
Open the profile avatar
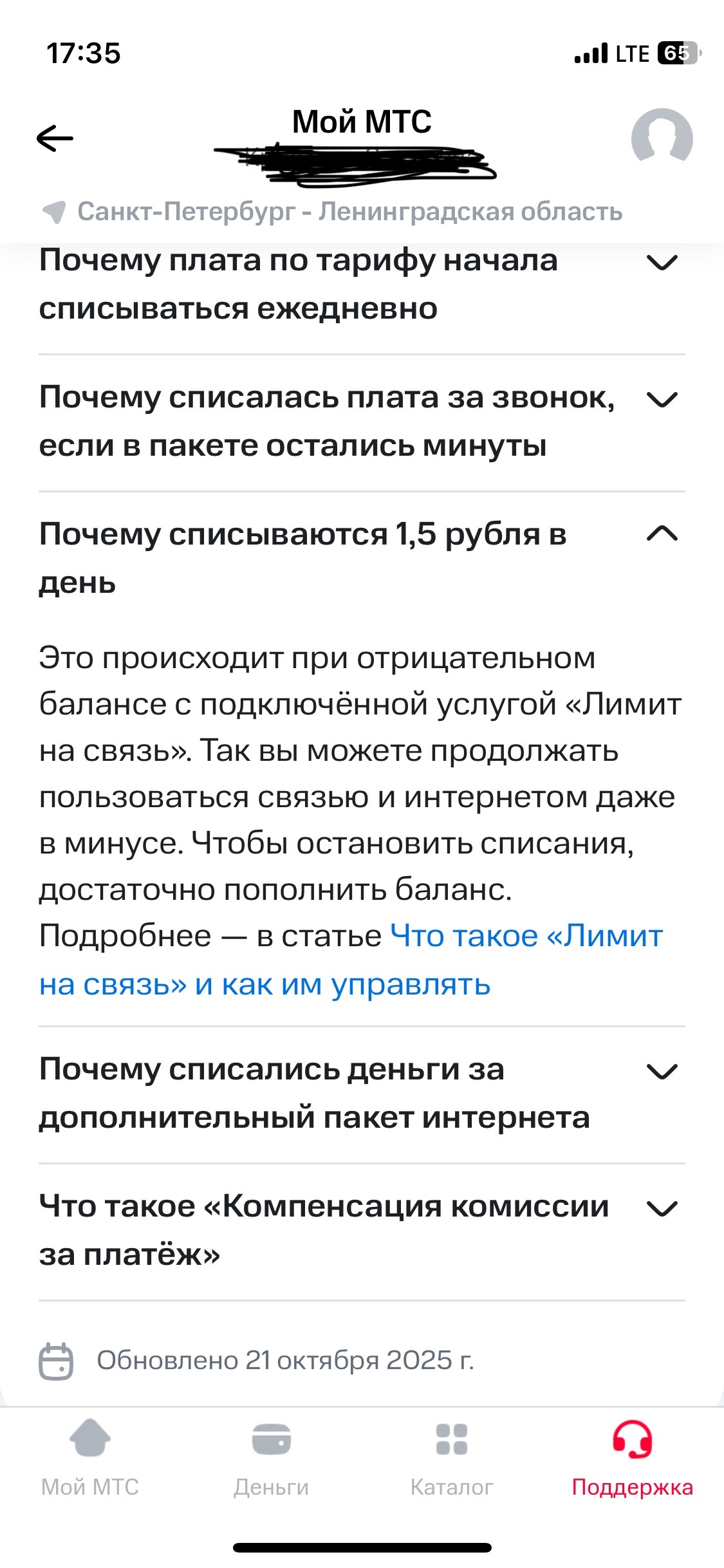(662, 138)
